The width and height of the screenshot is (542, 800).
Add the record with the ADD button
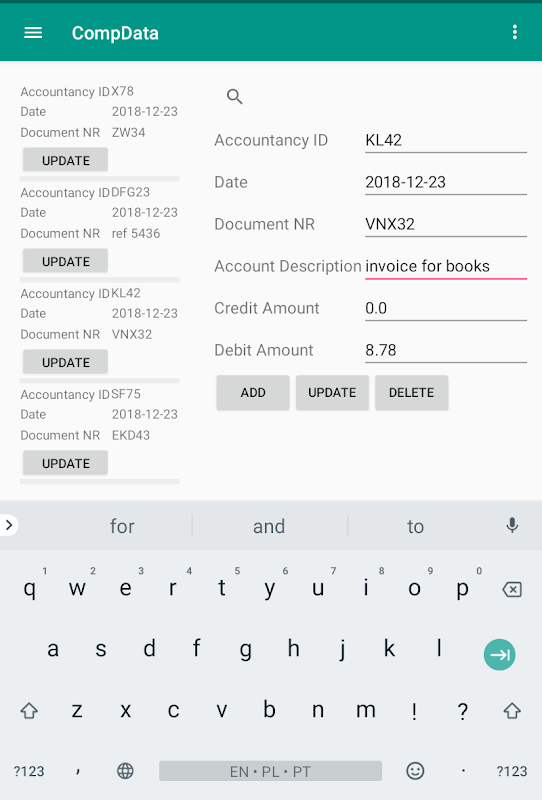coord(253,392)
